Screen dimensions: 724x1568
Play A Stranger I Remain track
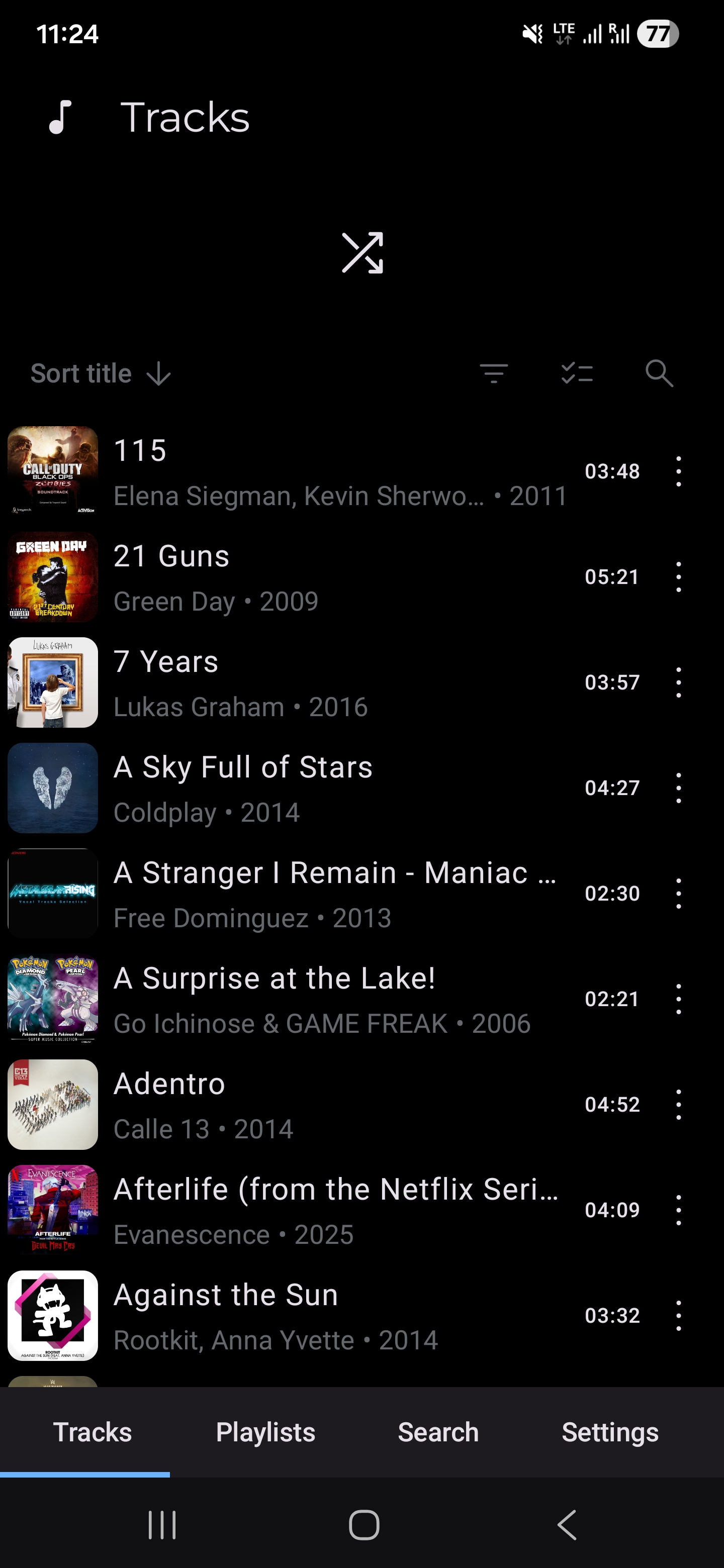point(305,894)
